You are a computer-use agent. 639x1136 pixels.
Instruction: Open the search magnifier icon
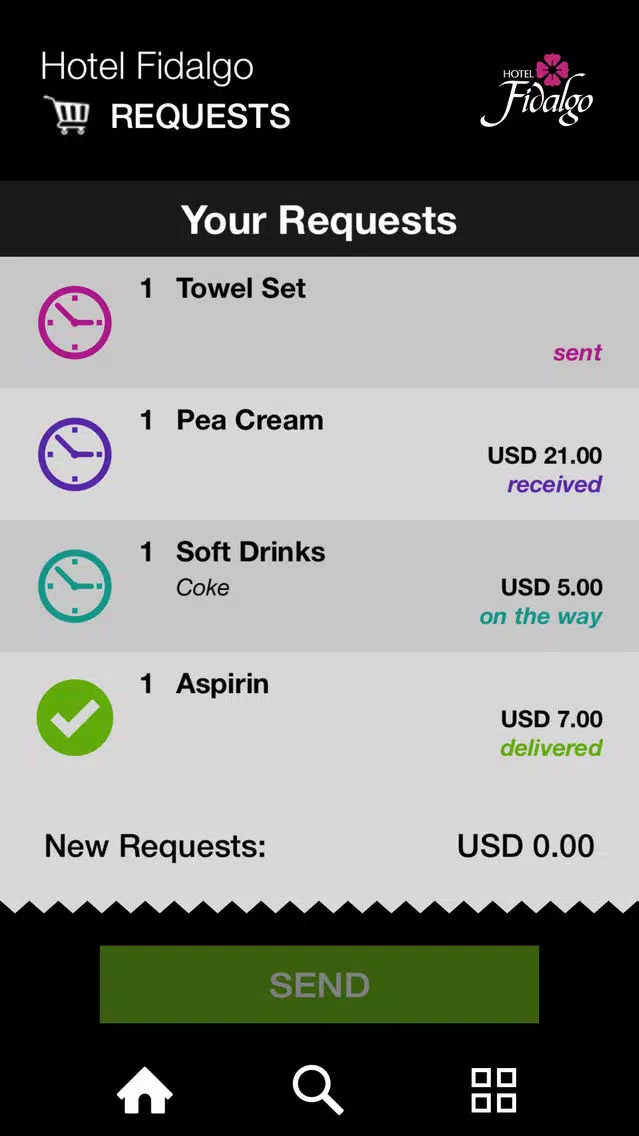click(x=318, y=1090)
